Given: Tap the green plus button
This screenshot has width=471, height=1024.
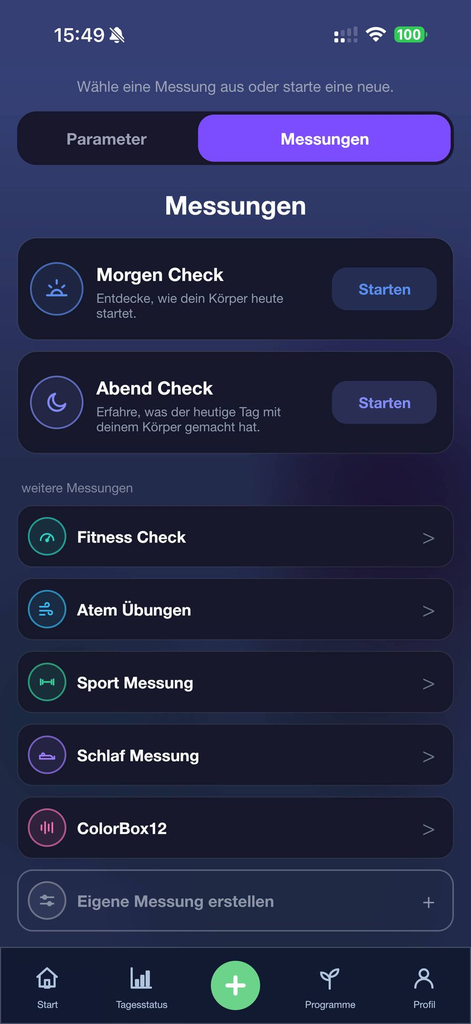Looking at the screenshot, I should pyautogui.click(x=235, y=986).
